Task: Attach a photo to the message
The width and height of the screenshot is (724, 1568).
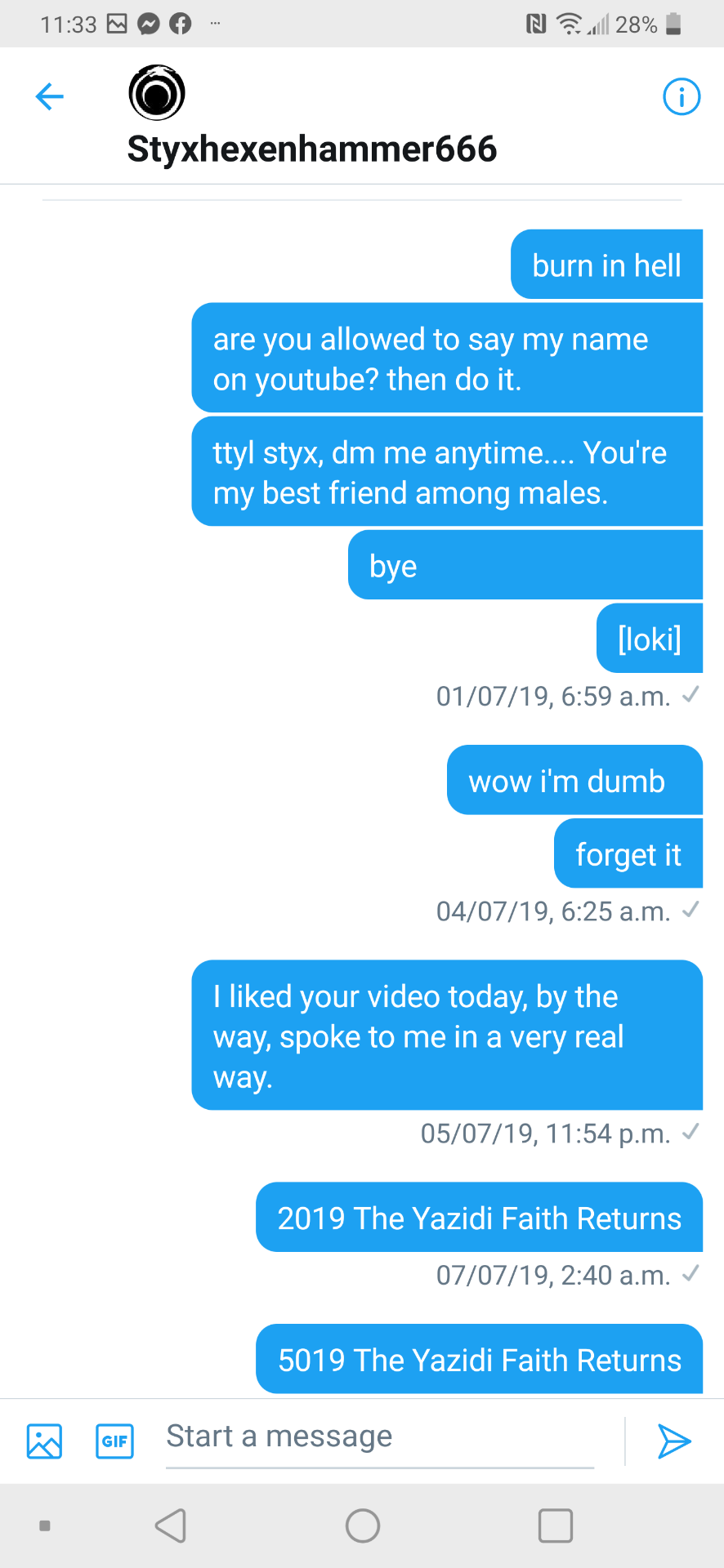Action: click(x=44, y=1441)
